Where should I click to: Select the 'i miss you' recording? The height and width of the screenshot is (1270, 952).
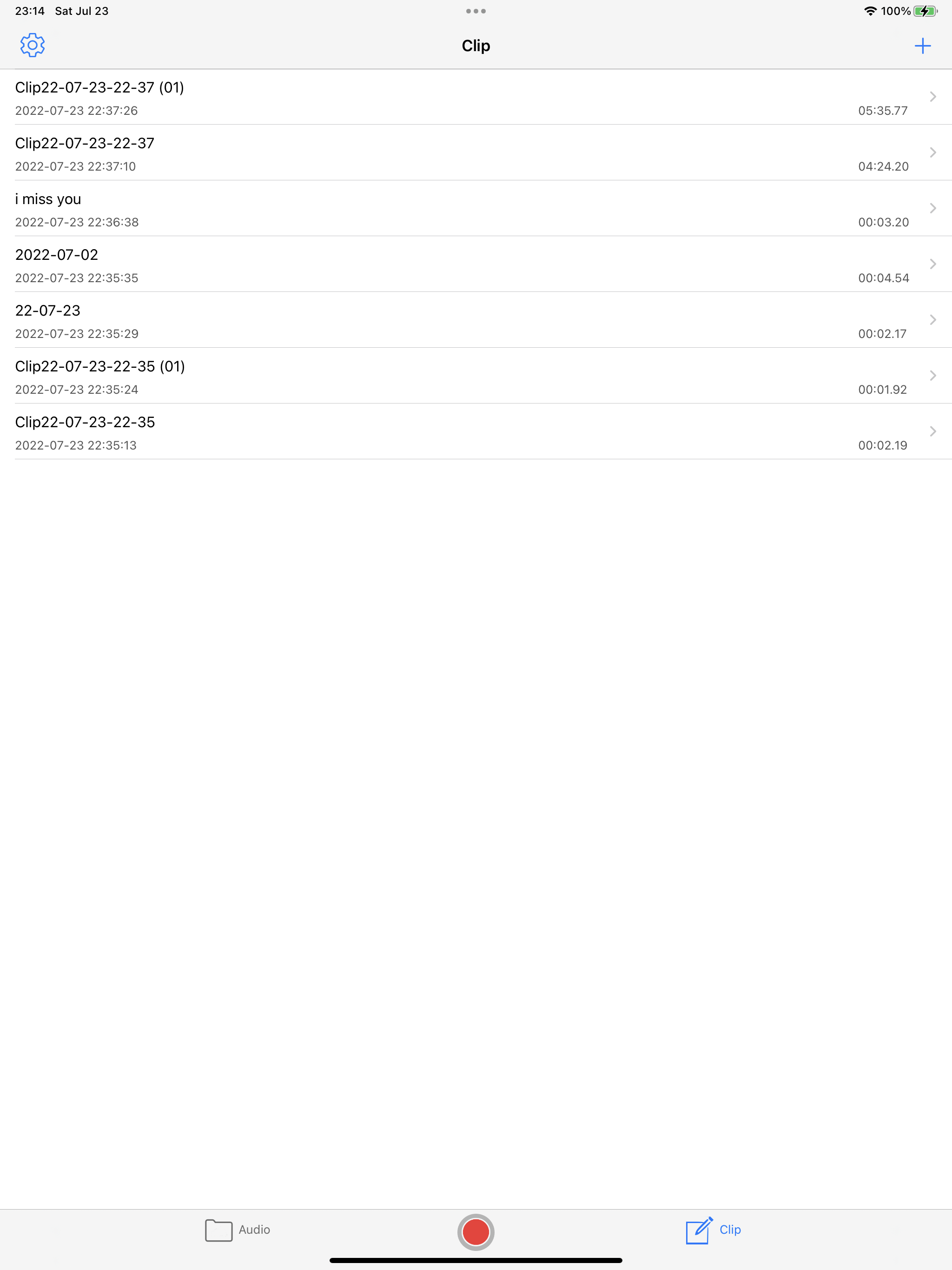tap(48, 198)
